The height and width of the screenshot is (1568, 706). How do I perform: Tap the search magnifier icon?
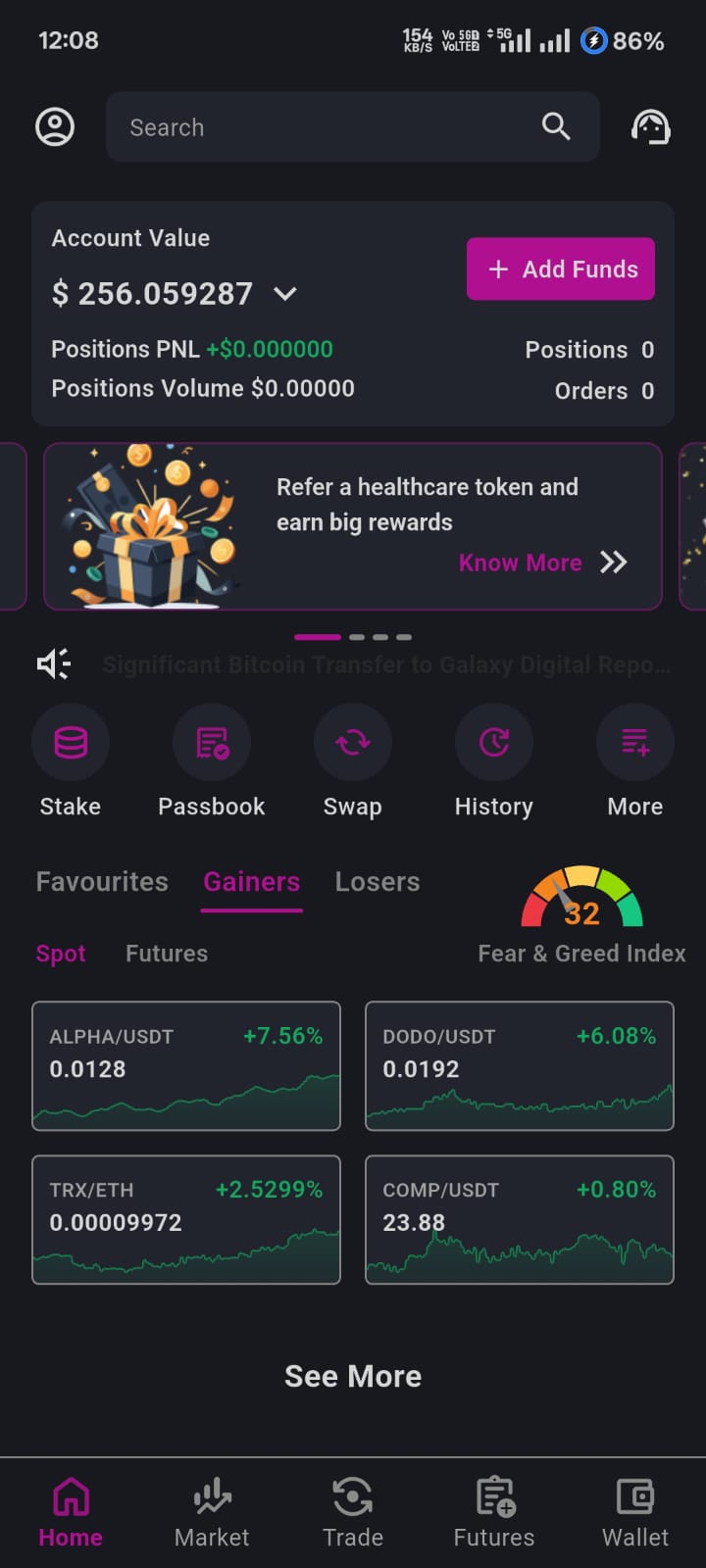click(556, 126)
